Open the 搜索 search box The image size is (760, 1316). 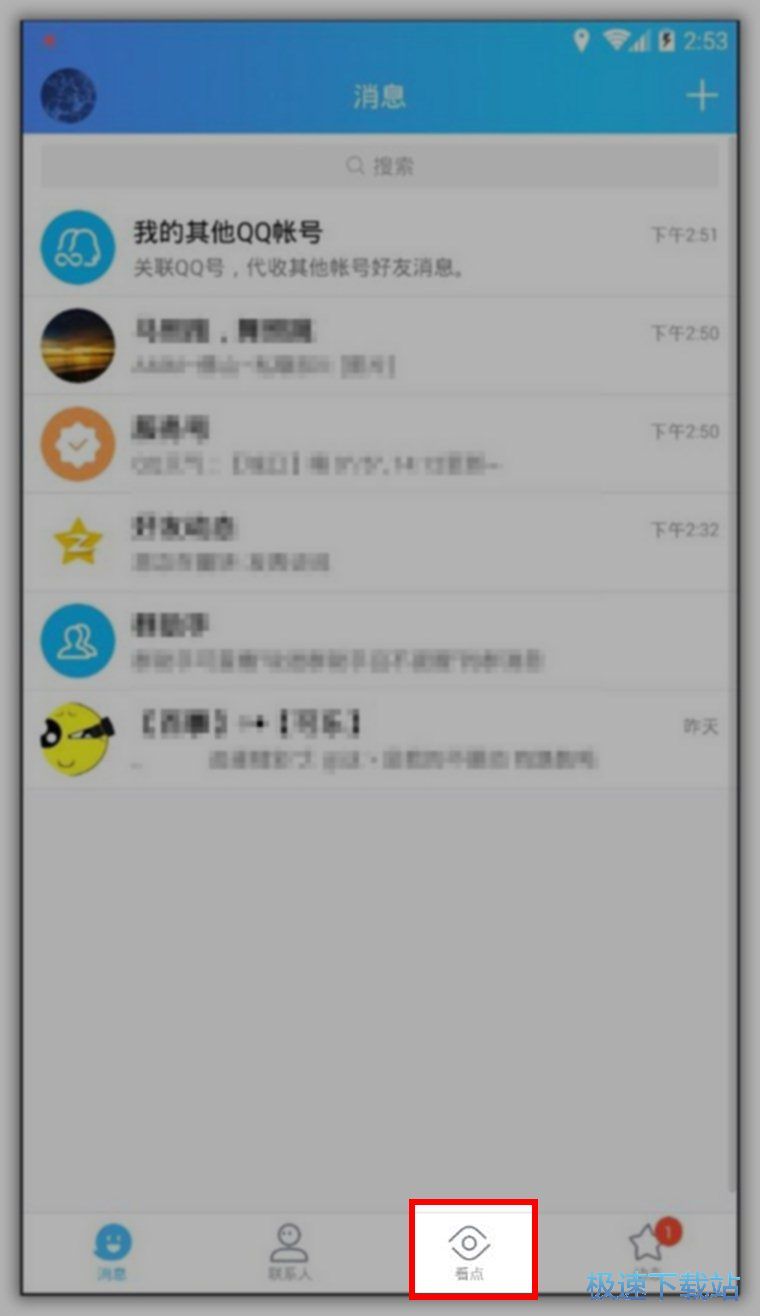tap(379, 166)
